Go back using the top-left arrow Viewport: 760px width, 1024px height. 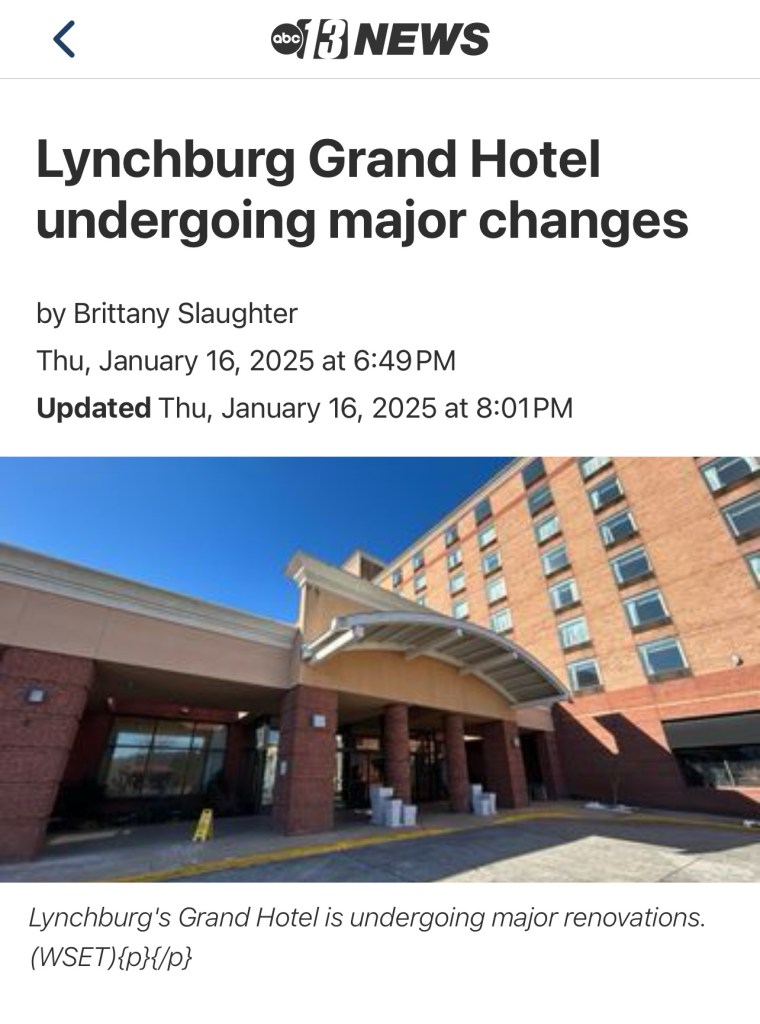64,39
